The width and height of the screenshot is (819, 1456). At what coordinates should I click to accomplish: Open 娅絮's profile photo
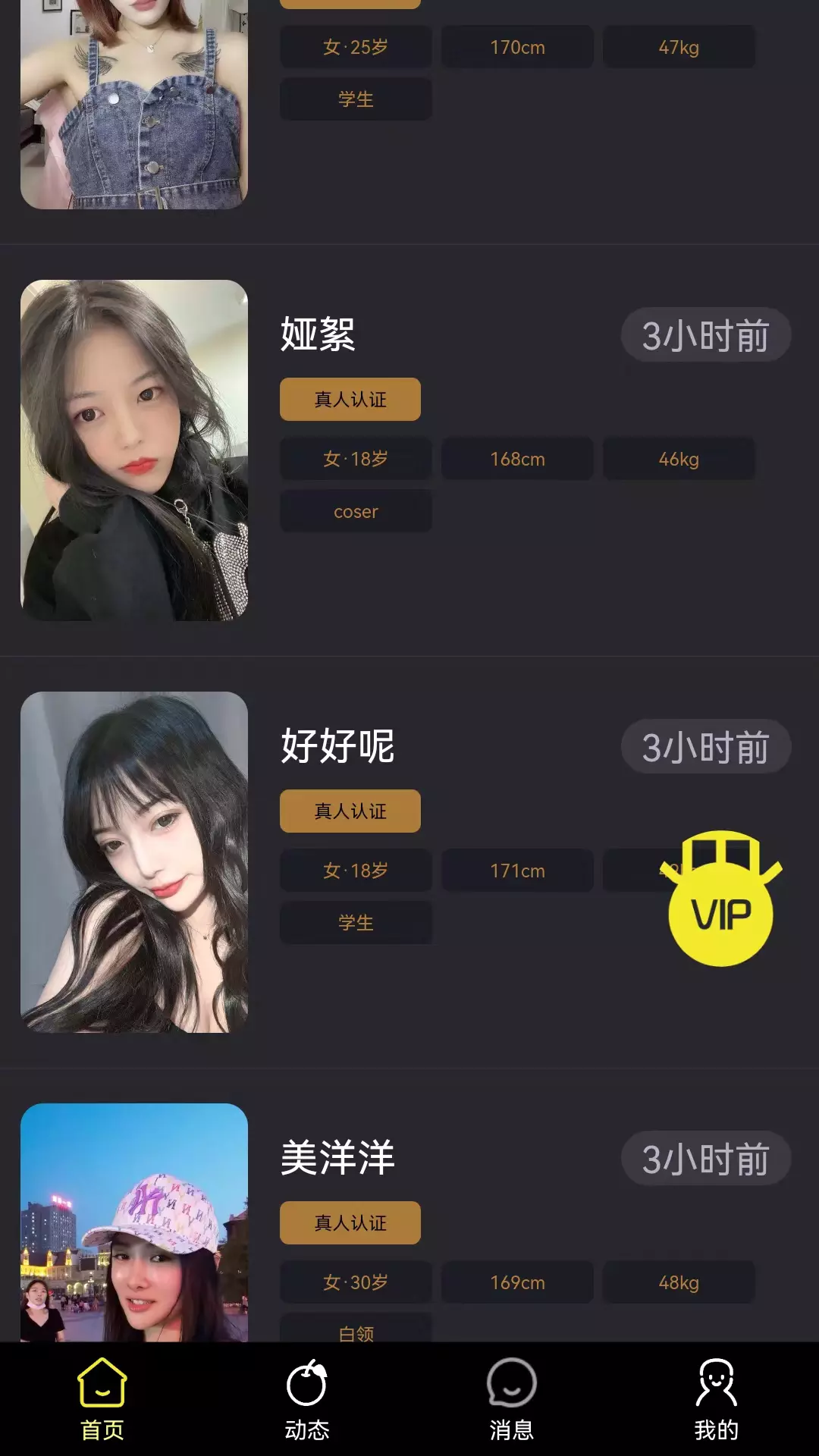click(134, 450)
